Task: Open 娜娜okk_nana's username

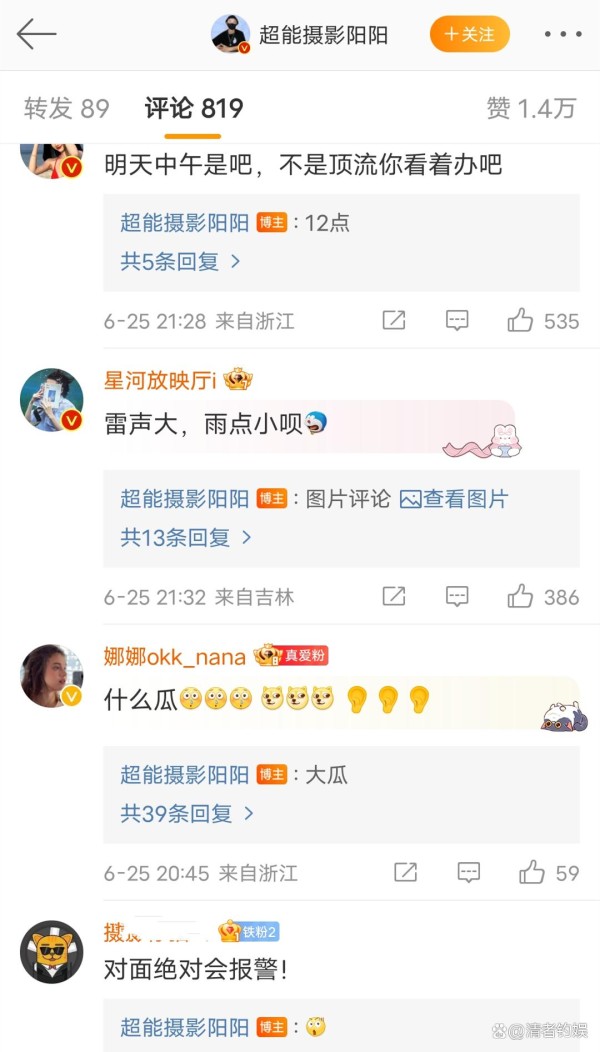Action: point(174,656)
